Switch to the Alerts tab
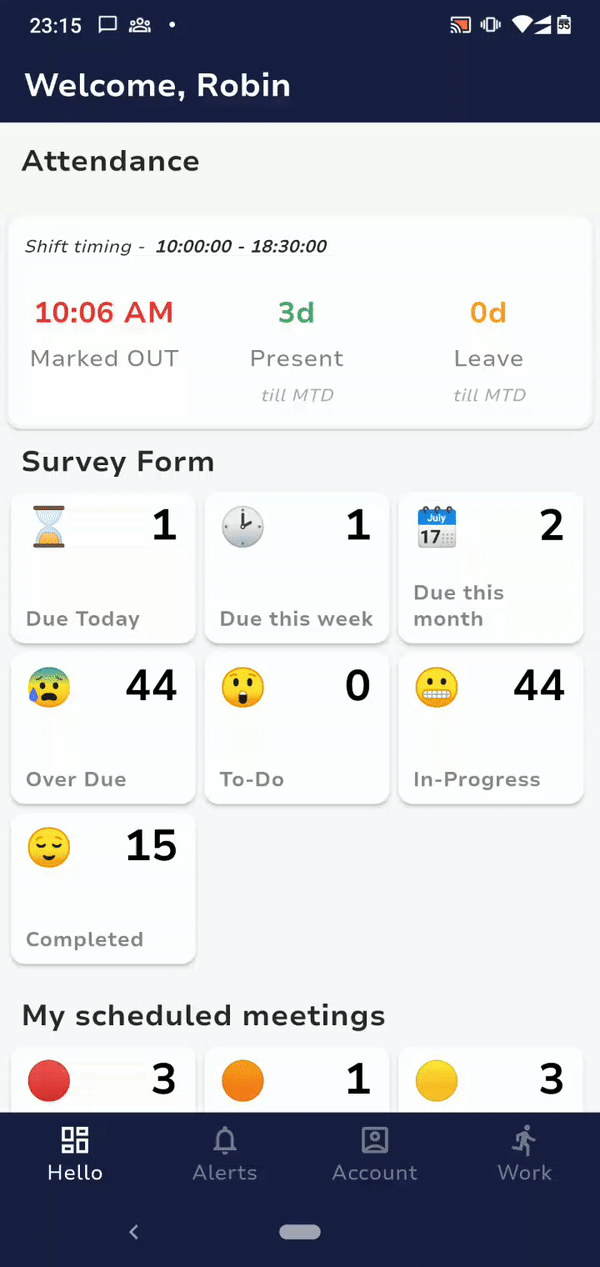This screenshot has height=1267, width=600. click(x=225, y=1154)
